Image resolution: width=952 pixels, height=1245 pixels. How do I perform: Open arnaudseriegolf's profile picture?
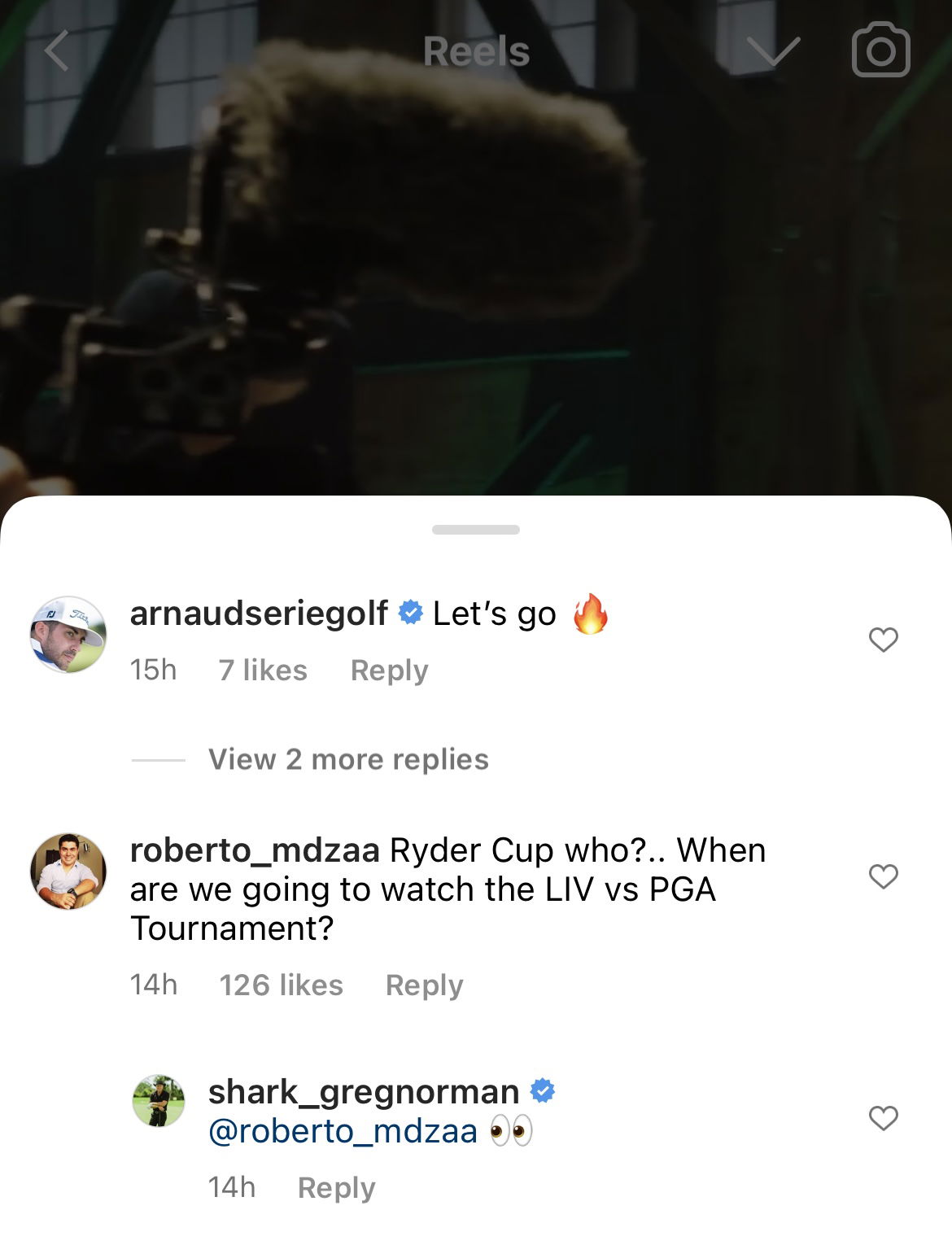click(68, 635)
